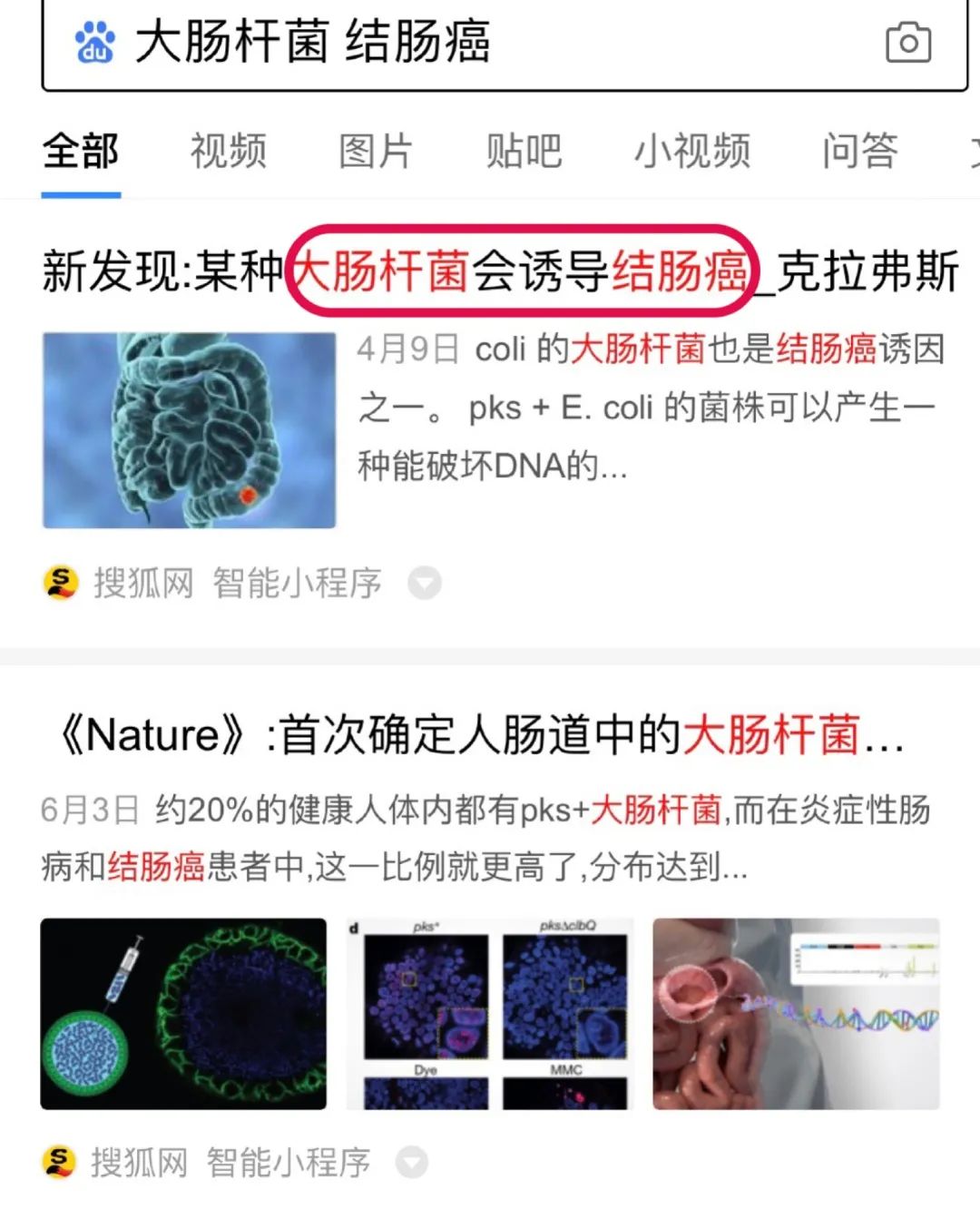
Task: Click the pks+ microscopy figure thumbnail
Action: [x=487, y=1010]
